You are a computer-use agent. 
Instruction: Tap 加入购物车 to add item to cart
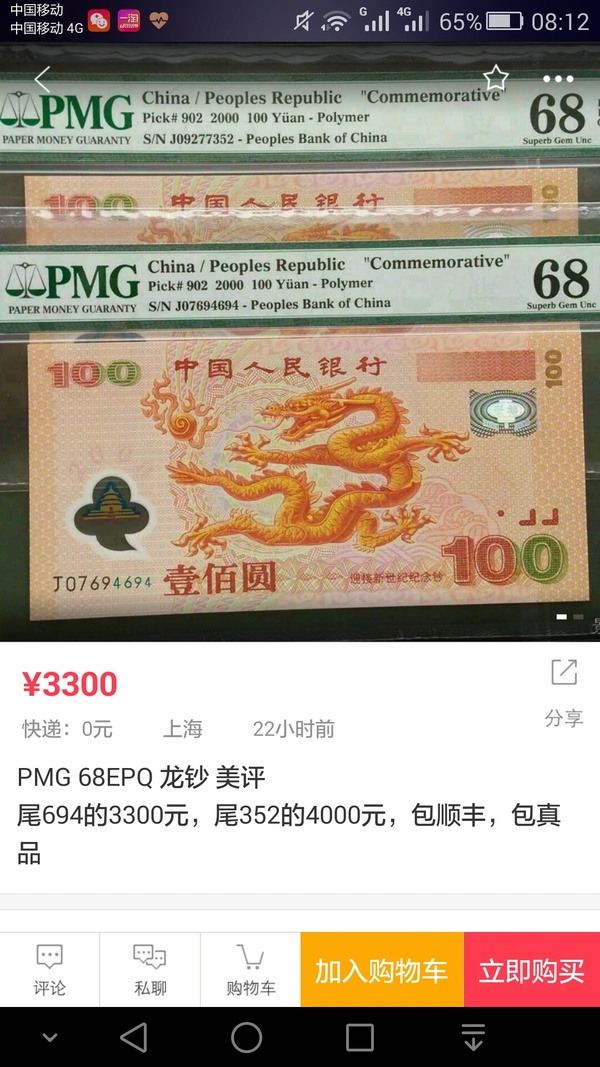[x=382, y=970]
